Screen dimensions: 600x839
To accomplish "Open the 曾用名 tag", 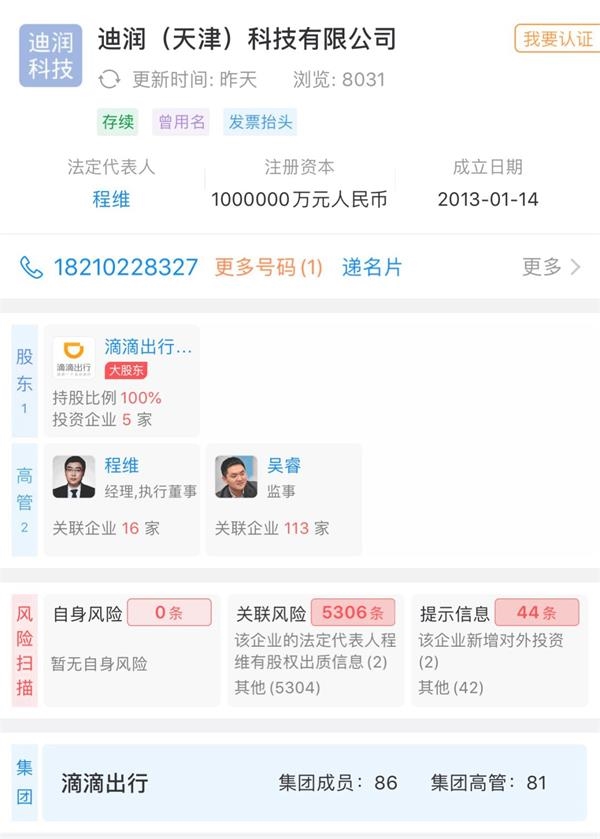I will [181, 122].
